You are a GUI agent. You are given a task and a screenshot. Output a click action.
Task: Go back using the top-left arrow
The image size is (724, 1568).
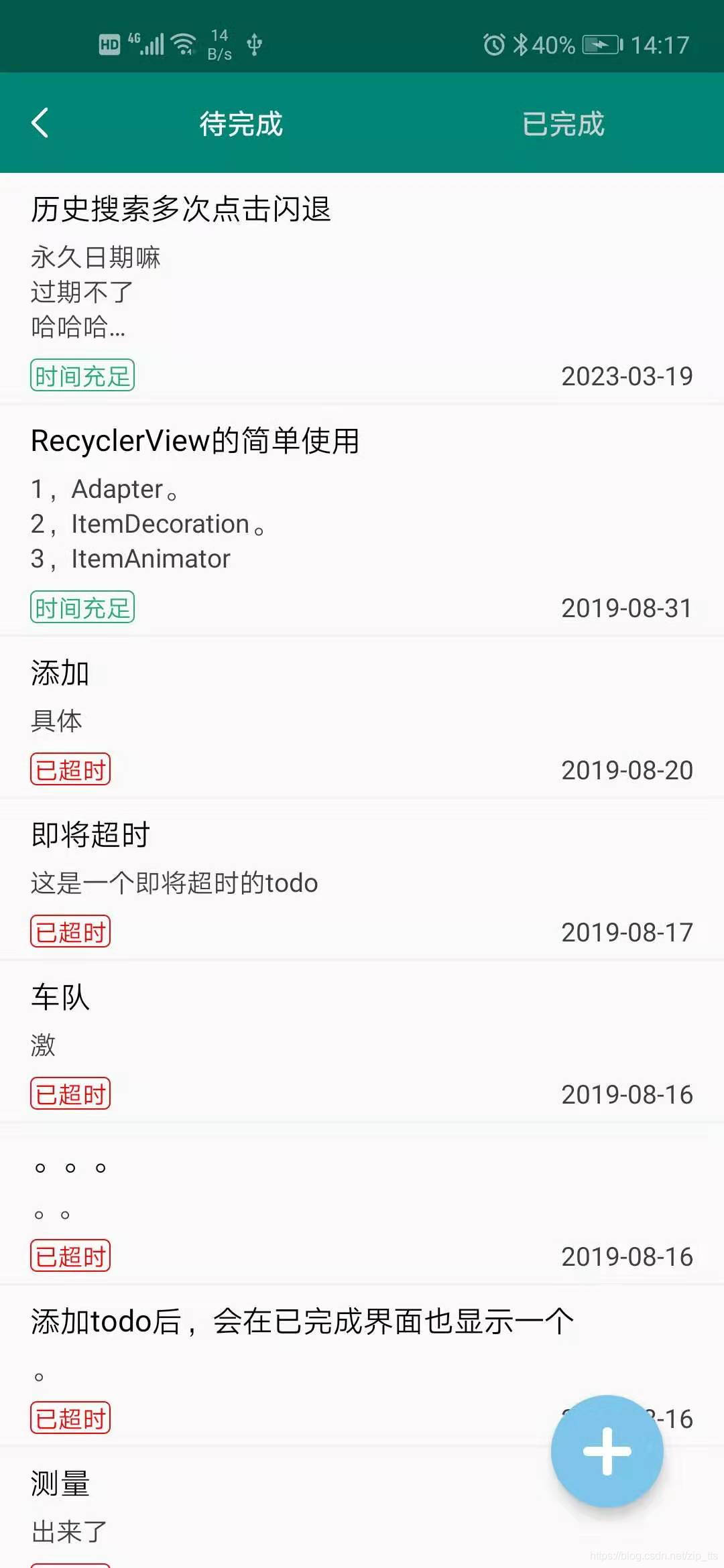[40, 123]
